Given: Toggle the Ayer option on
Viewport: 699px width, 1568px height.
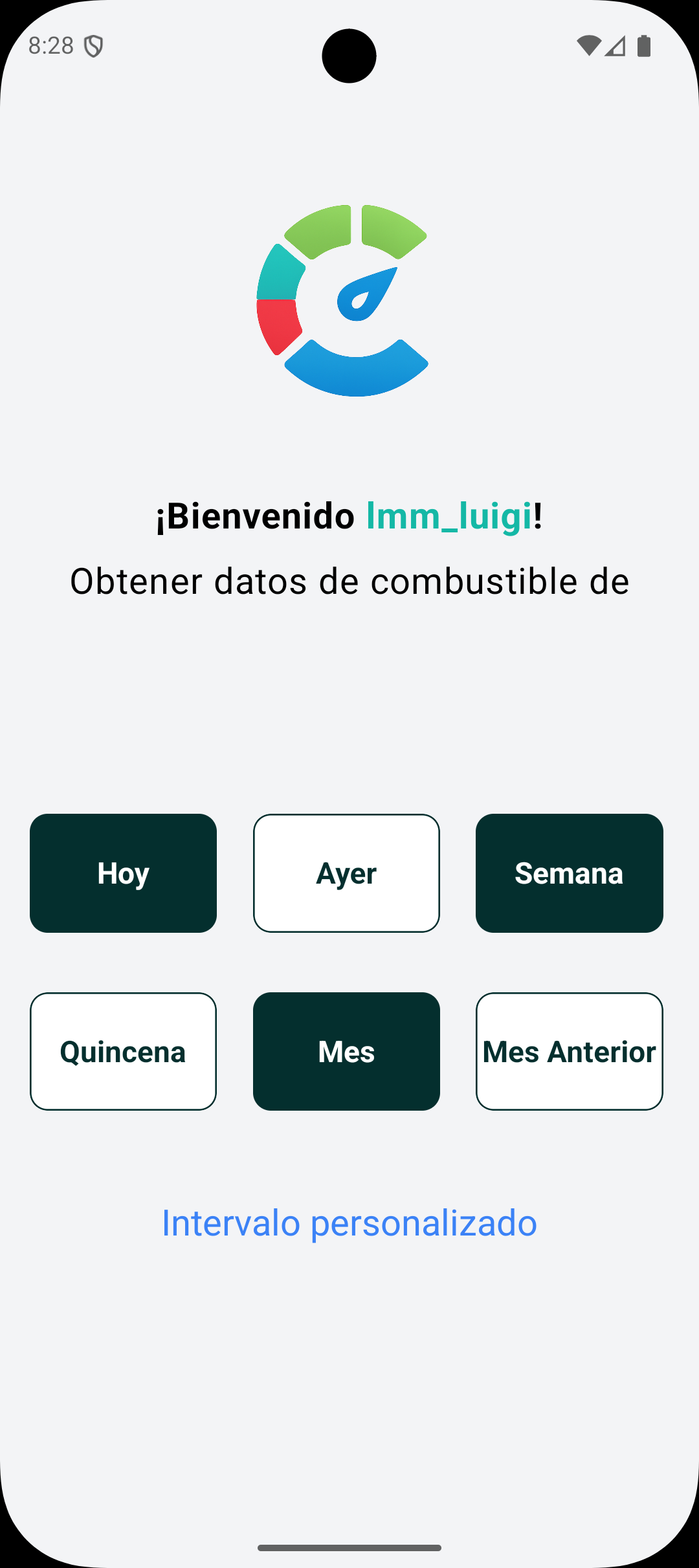Looking at the screenshot, I should [x=346, y=873].
